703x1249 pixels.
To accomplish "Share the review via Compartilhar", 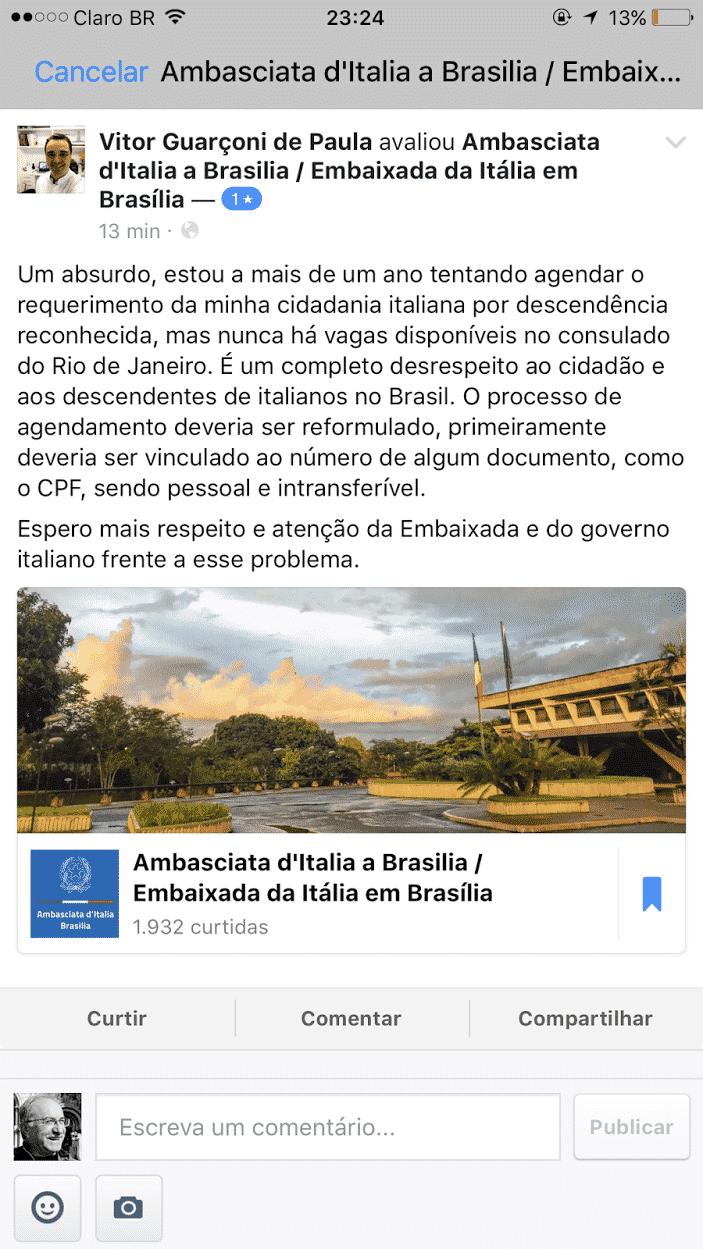I will click(585, 1019).
